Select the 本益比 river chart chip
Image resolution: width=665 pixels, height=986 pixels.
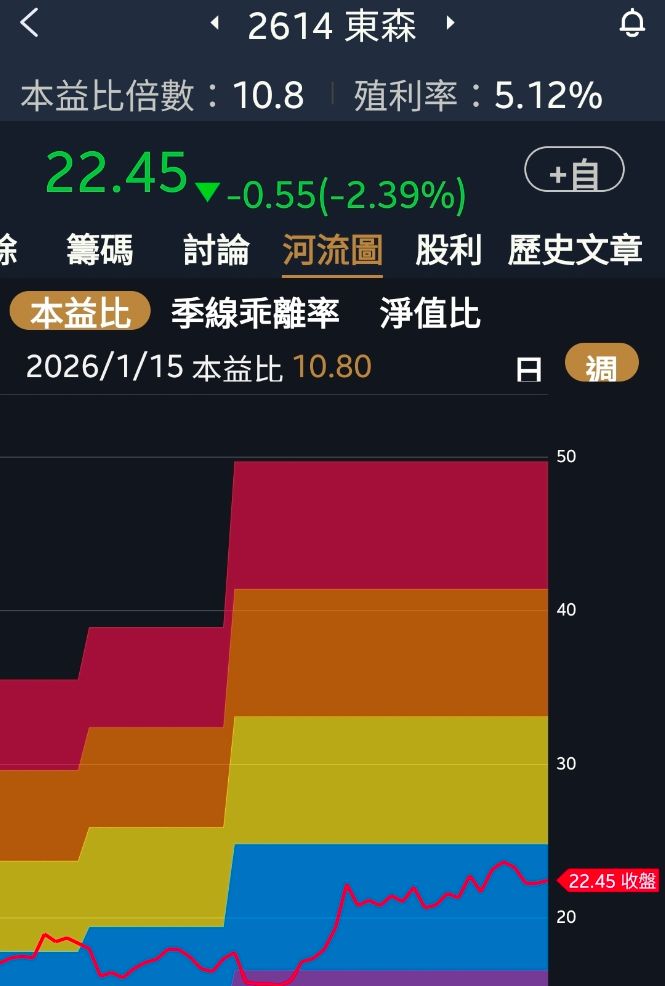click(x=80, y=313)
